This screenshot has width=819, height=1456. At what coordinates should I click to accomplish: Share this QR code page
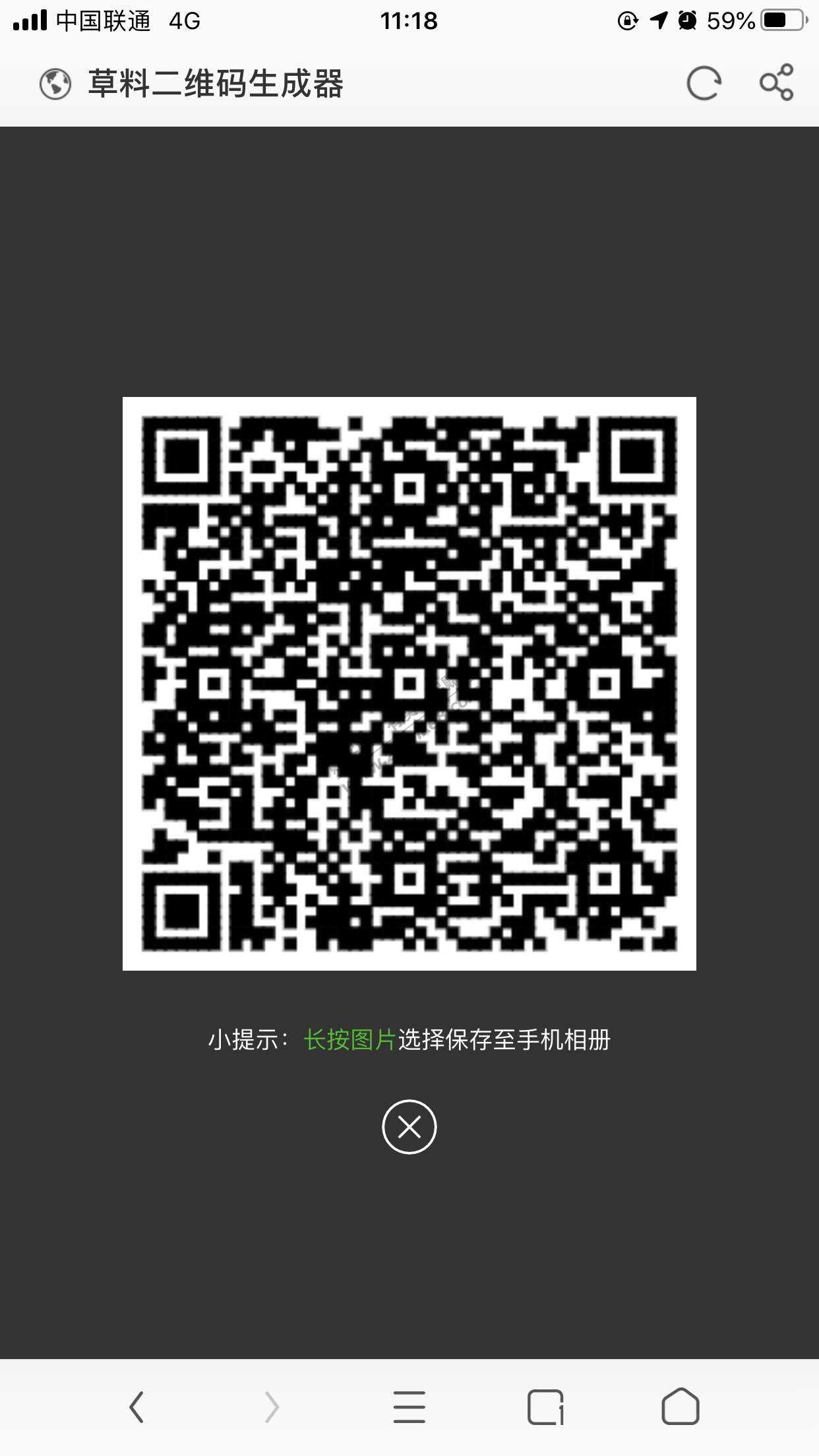coord(776,83)
